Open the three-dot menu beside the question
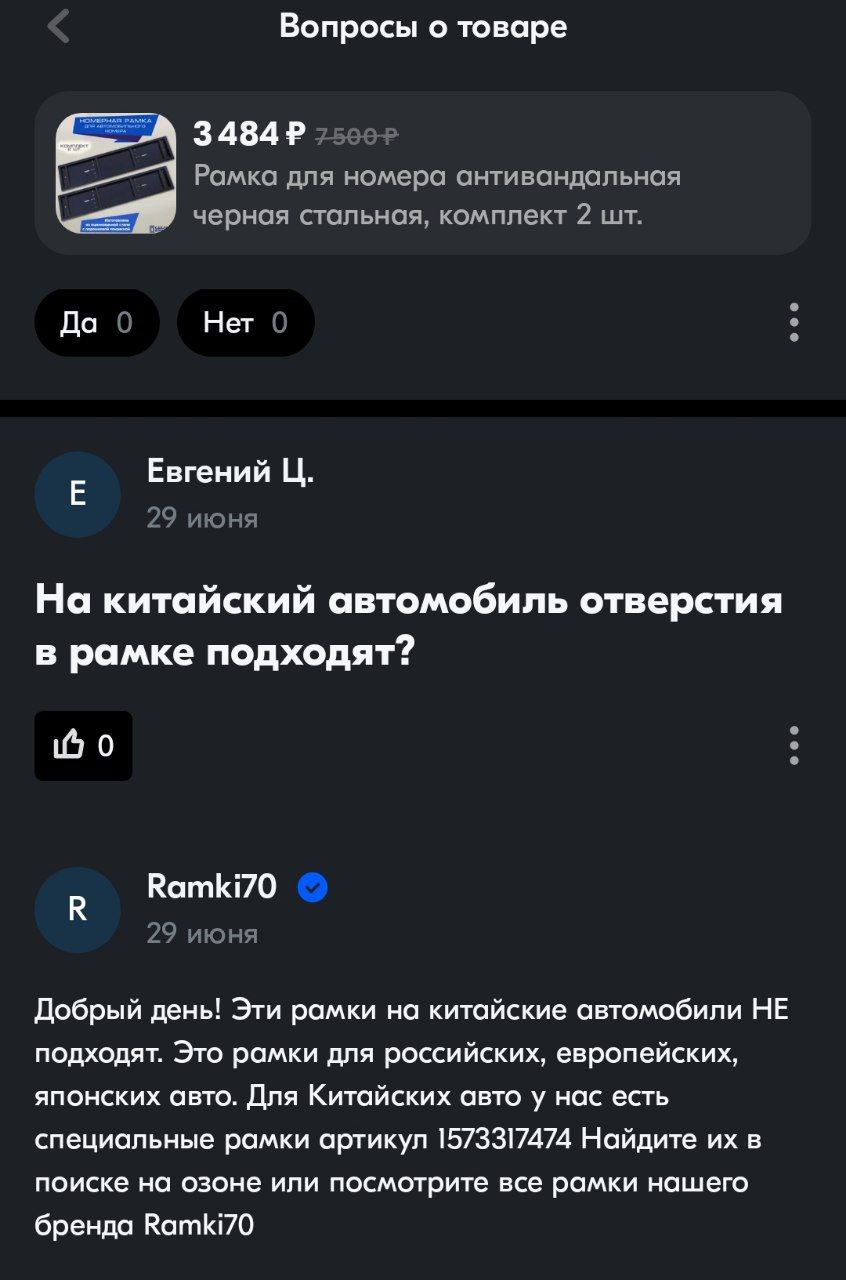The image size is (846, 1280). 795,745
